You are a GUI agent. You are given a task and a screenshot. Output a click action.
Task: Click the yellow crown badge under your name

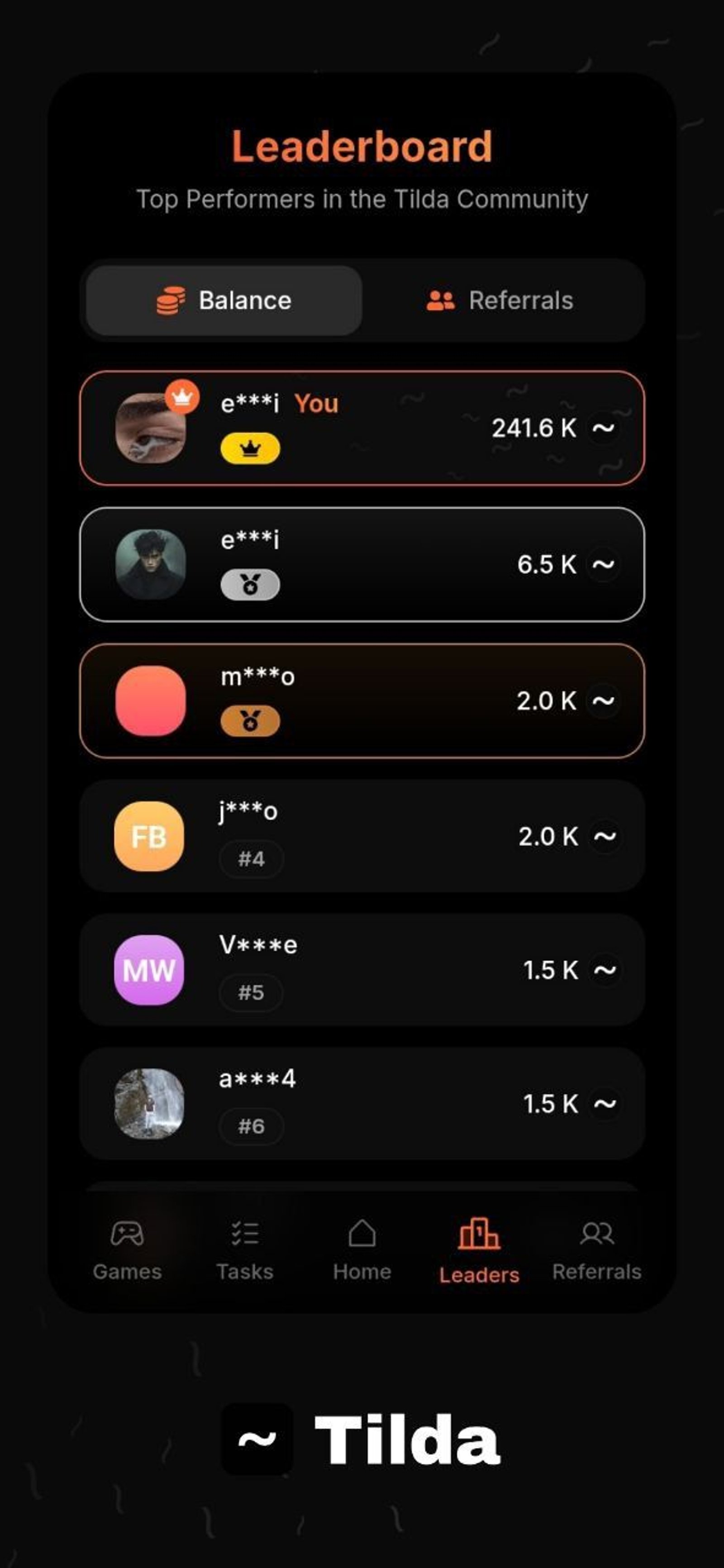pos(250,448)
